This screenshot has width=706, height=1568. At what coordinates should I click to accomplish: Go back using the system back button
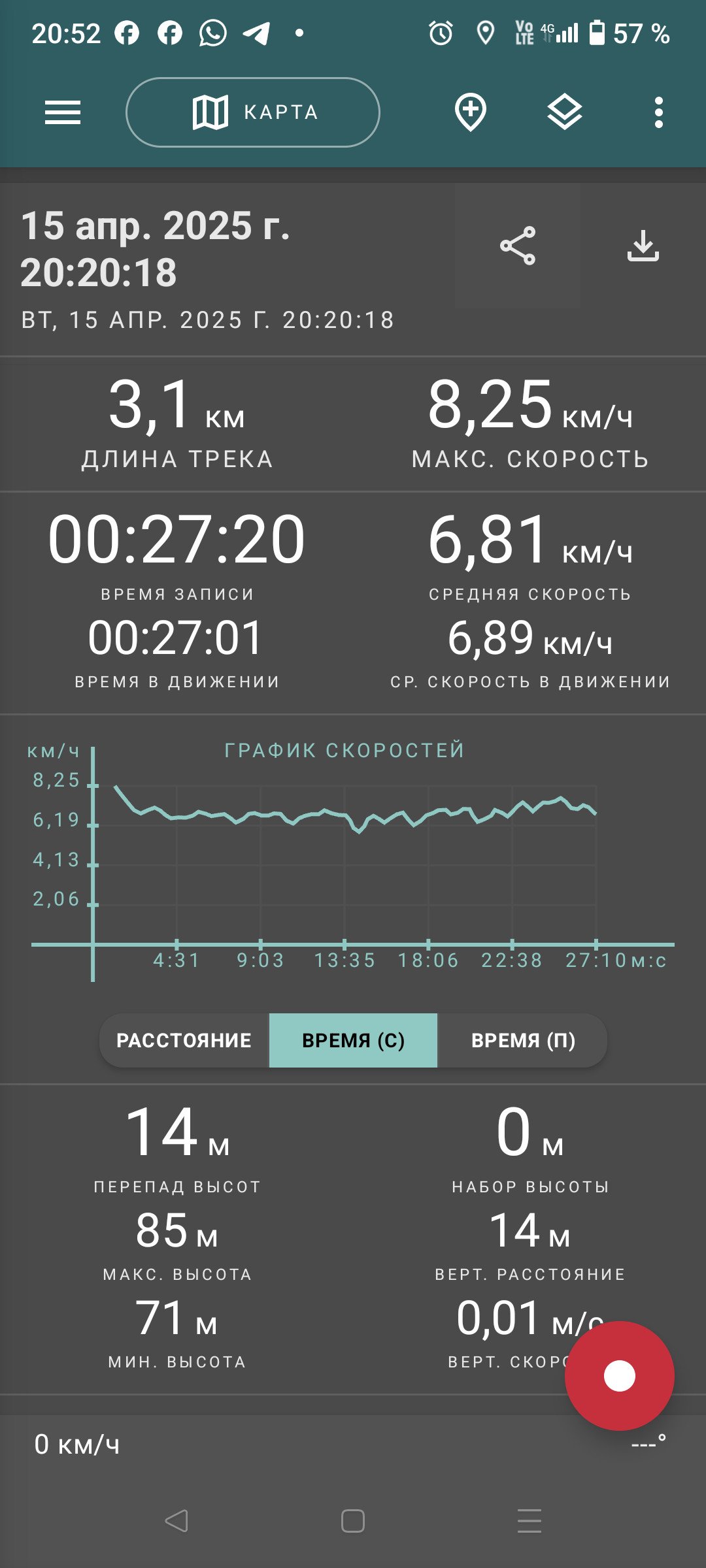176,1521
